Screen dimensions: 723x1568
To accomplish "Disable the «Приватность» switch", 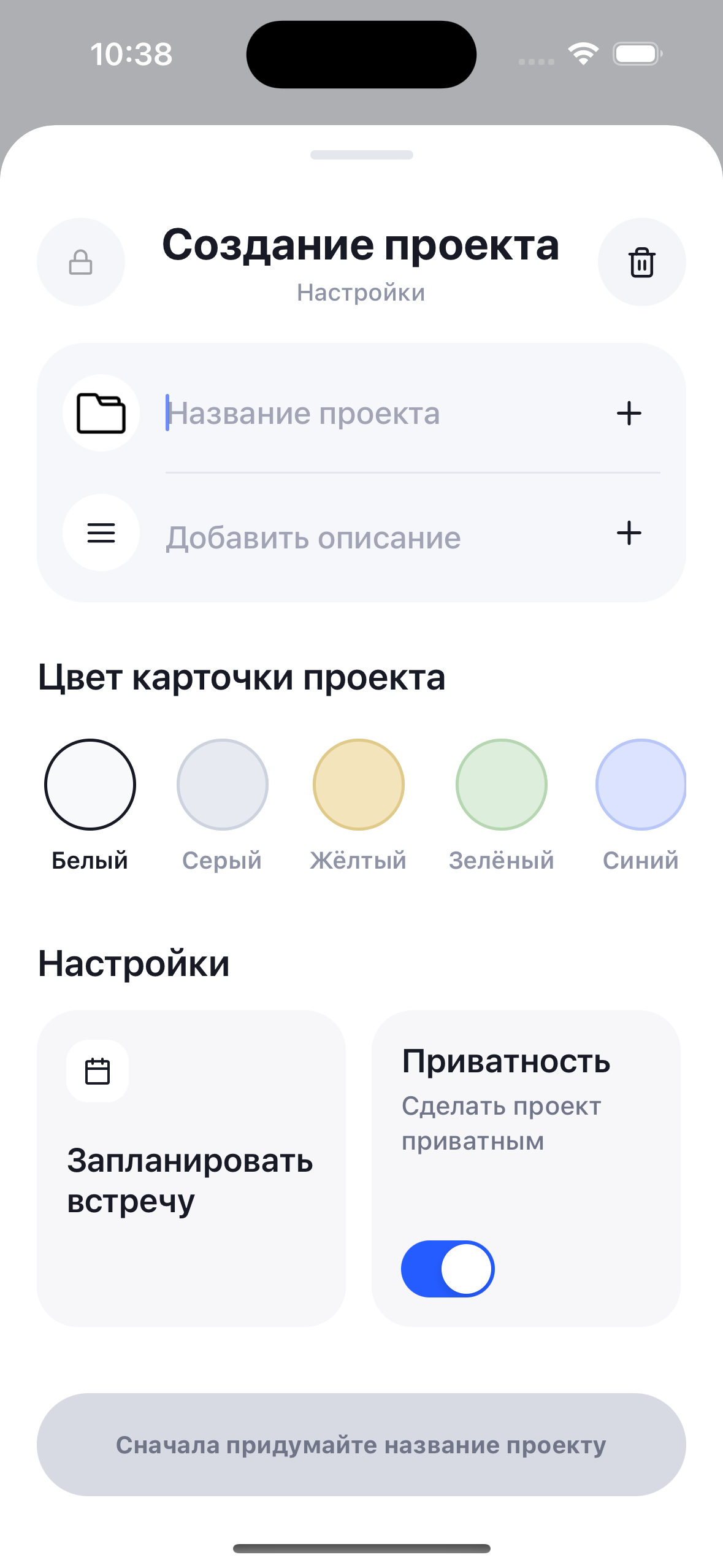I will tap(448, 1269).
